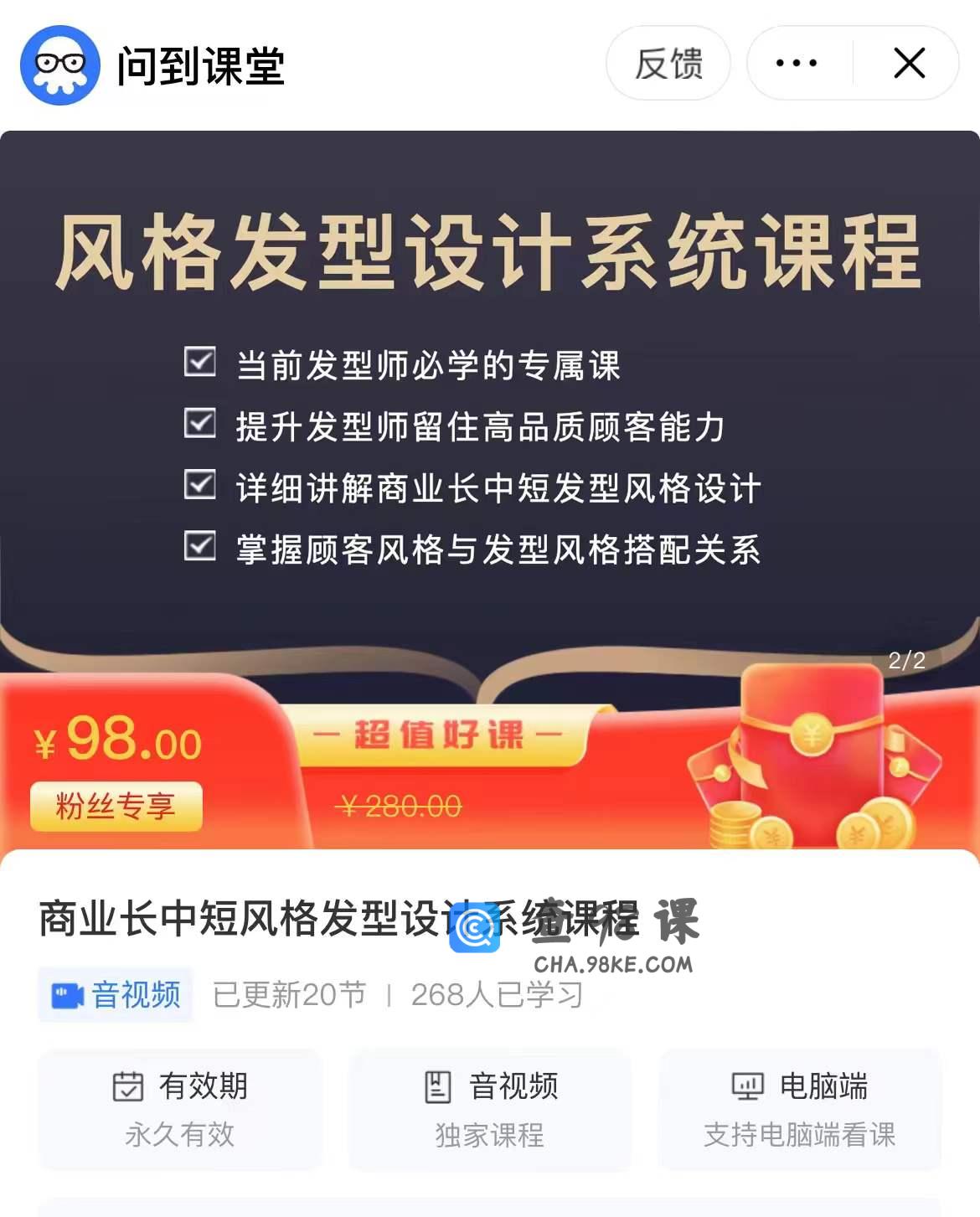Open the course banner image
This screenshot has width=980, height=1217.
point(490,419)
